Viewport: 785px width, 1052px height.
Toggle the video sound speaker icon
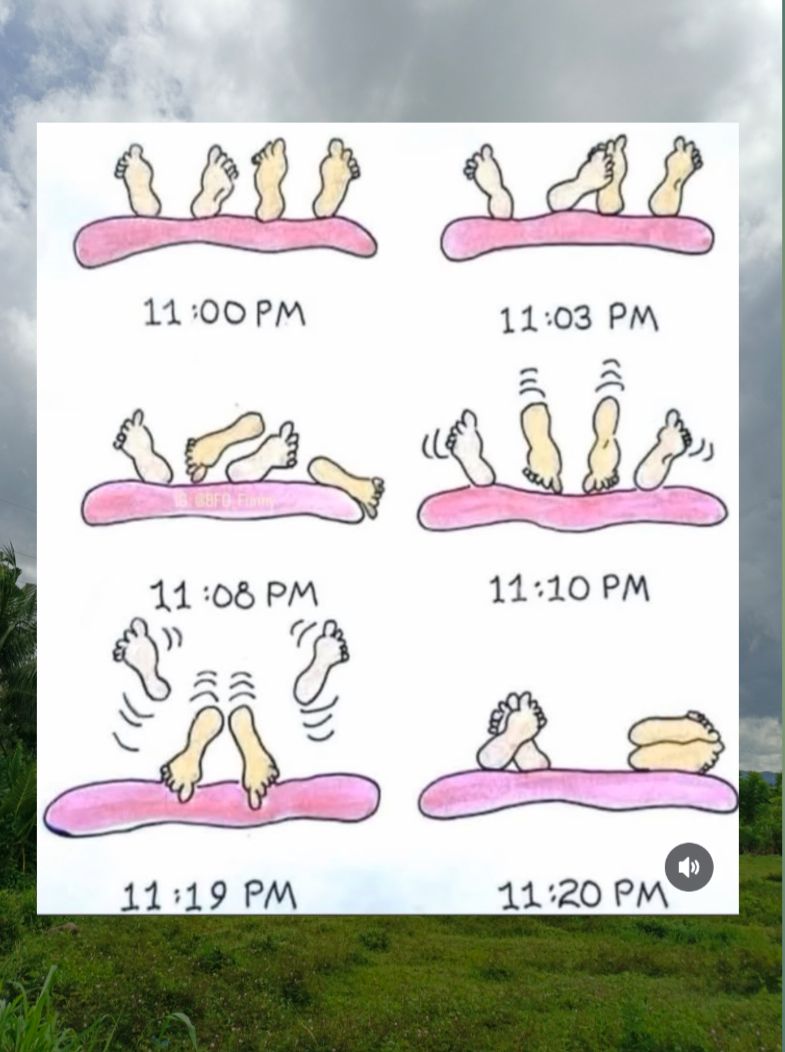[689, 867]
